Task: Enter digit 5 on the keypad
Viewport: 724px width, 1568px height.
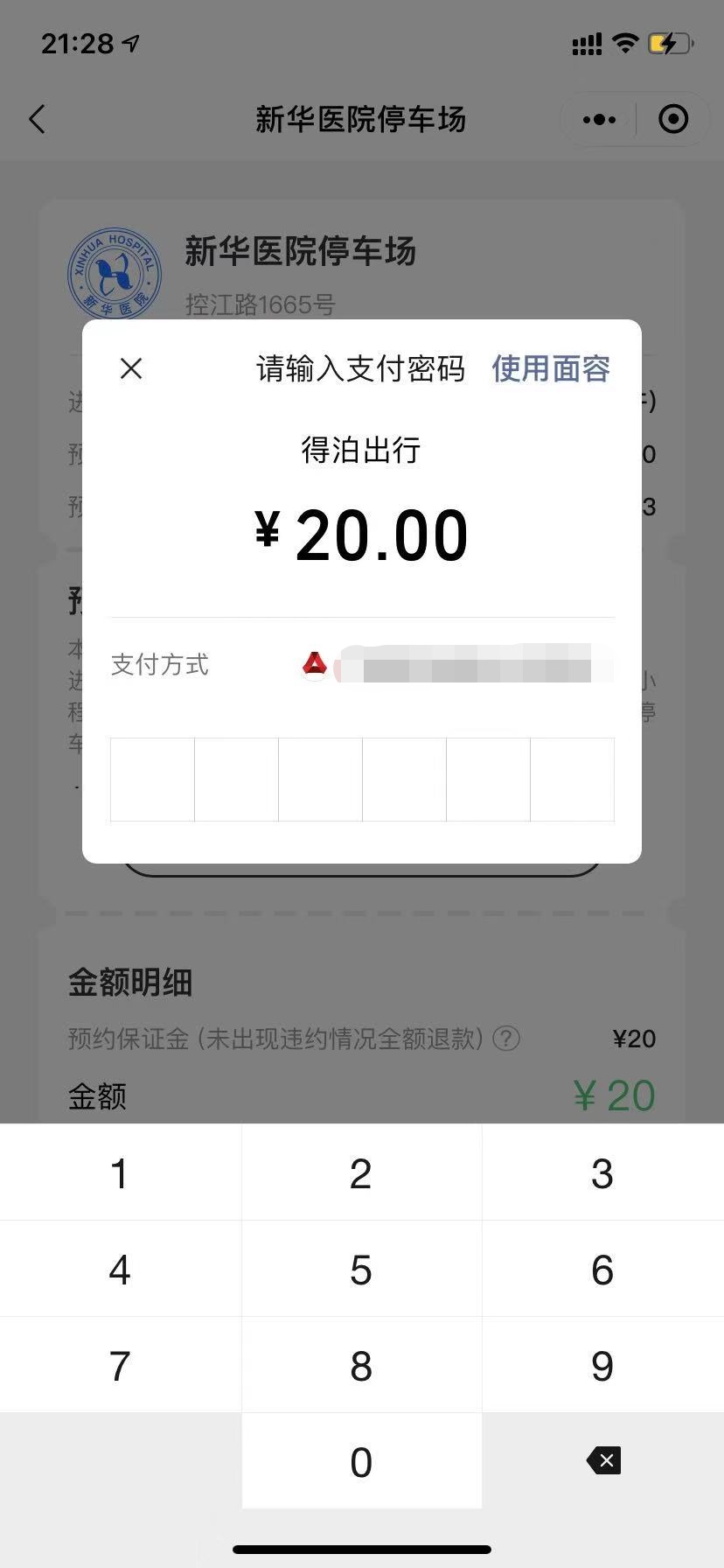Action: click(x=361, y=1270)
